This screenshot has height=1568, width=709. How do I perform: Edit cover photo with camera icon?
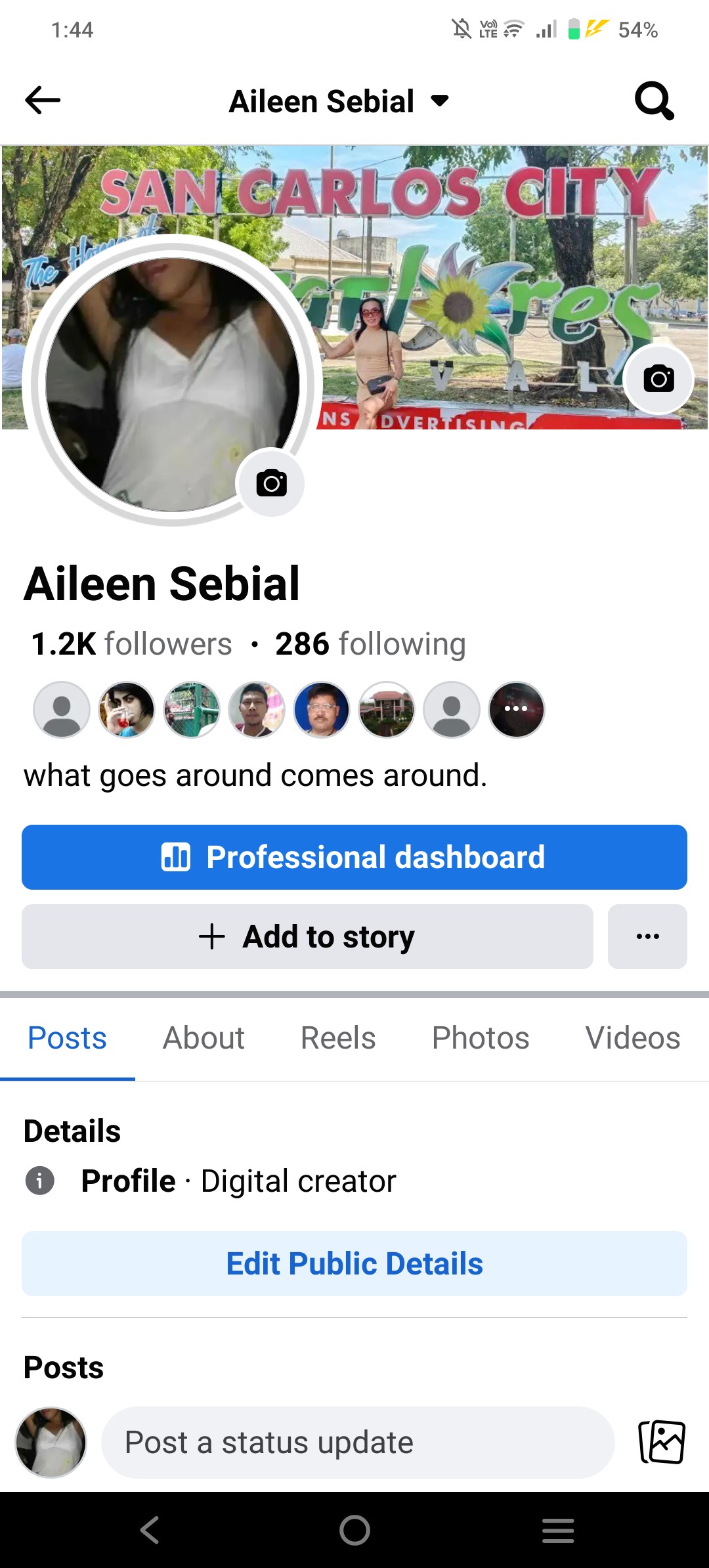[x=658, y=379]
